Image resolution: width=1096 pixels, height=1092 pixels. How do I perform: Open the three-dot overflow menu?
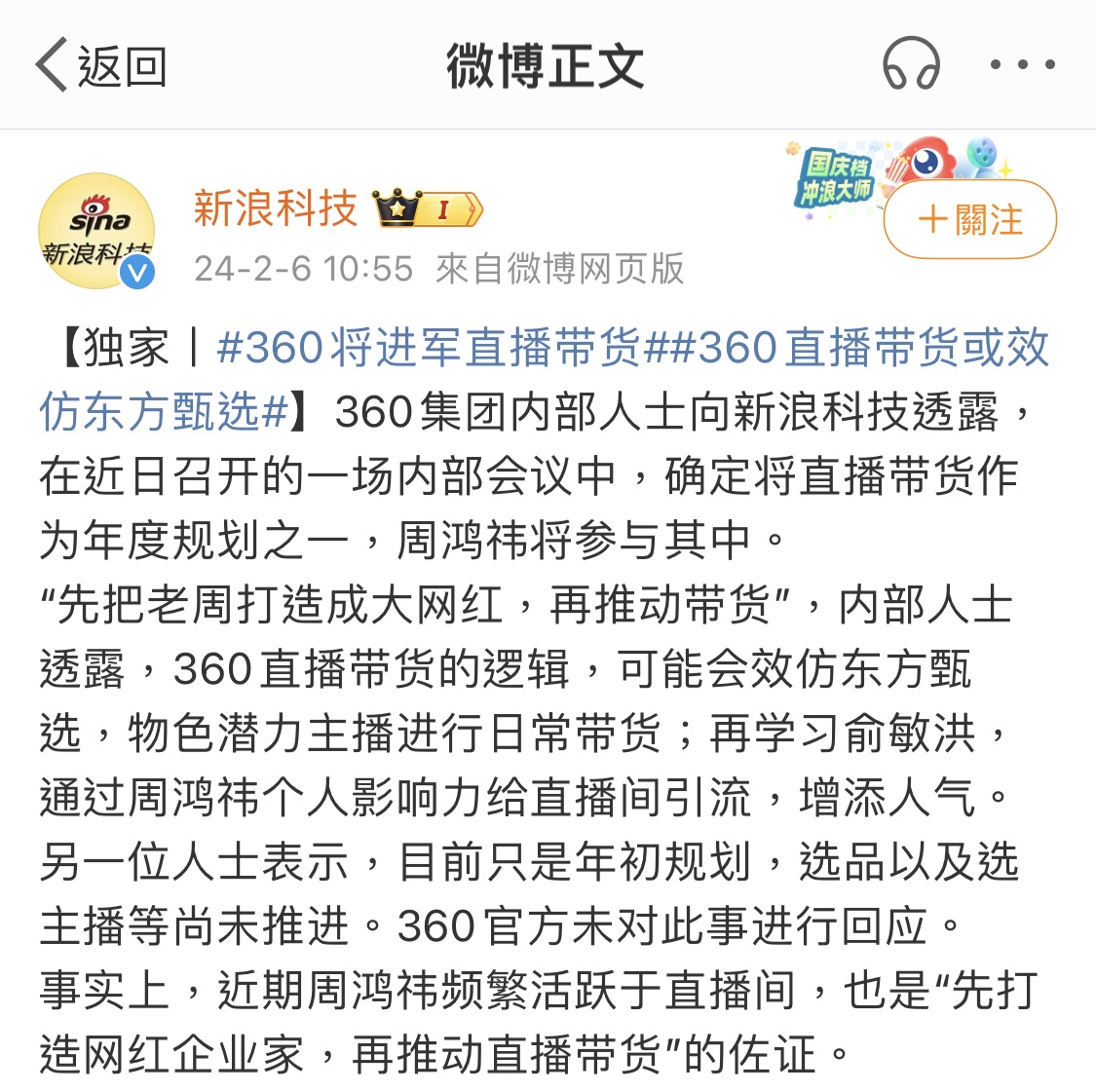[x=1022, y=65]
